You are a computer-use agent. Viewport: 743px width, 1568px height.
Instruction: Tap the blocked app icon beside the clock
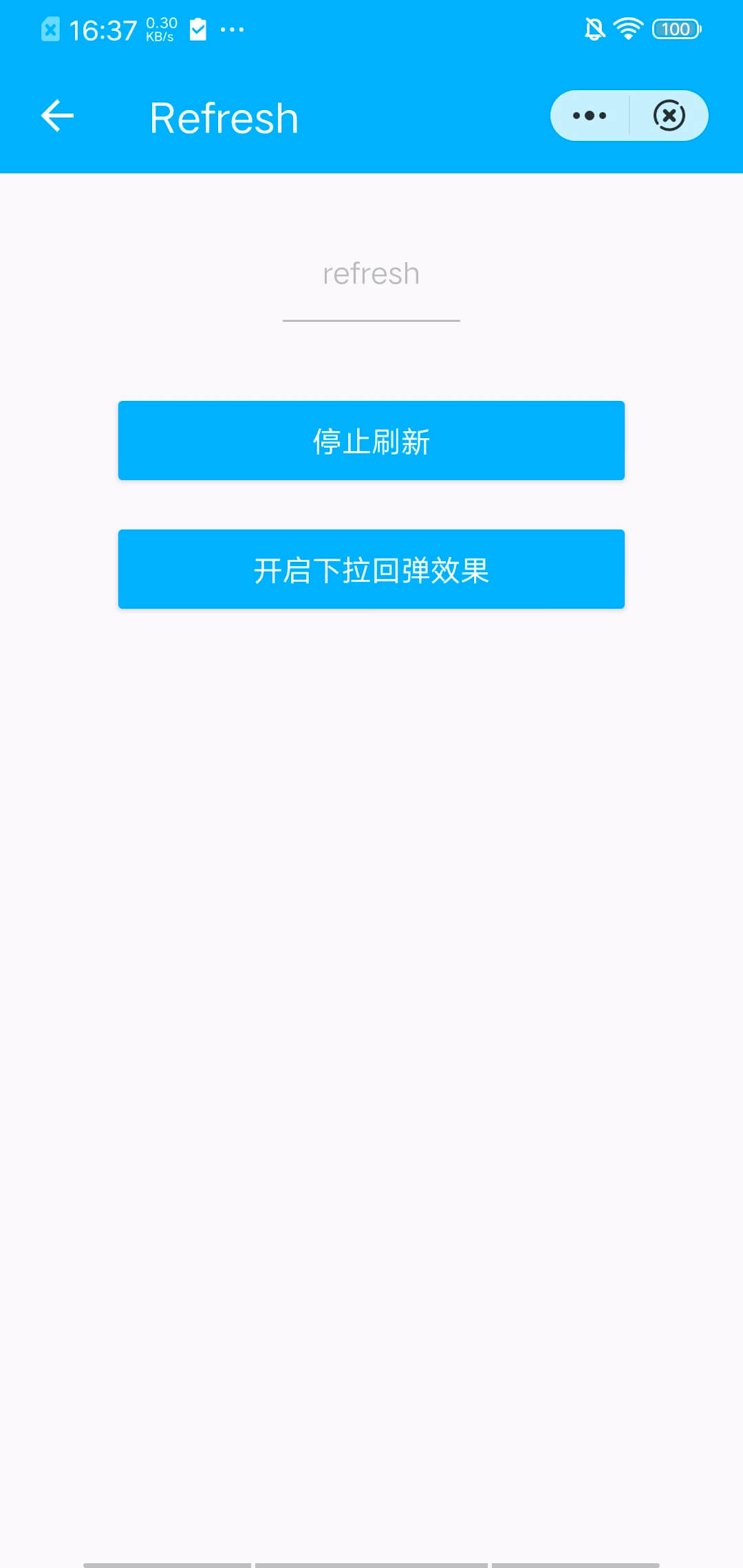[x=50, y=29]
